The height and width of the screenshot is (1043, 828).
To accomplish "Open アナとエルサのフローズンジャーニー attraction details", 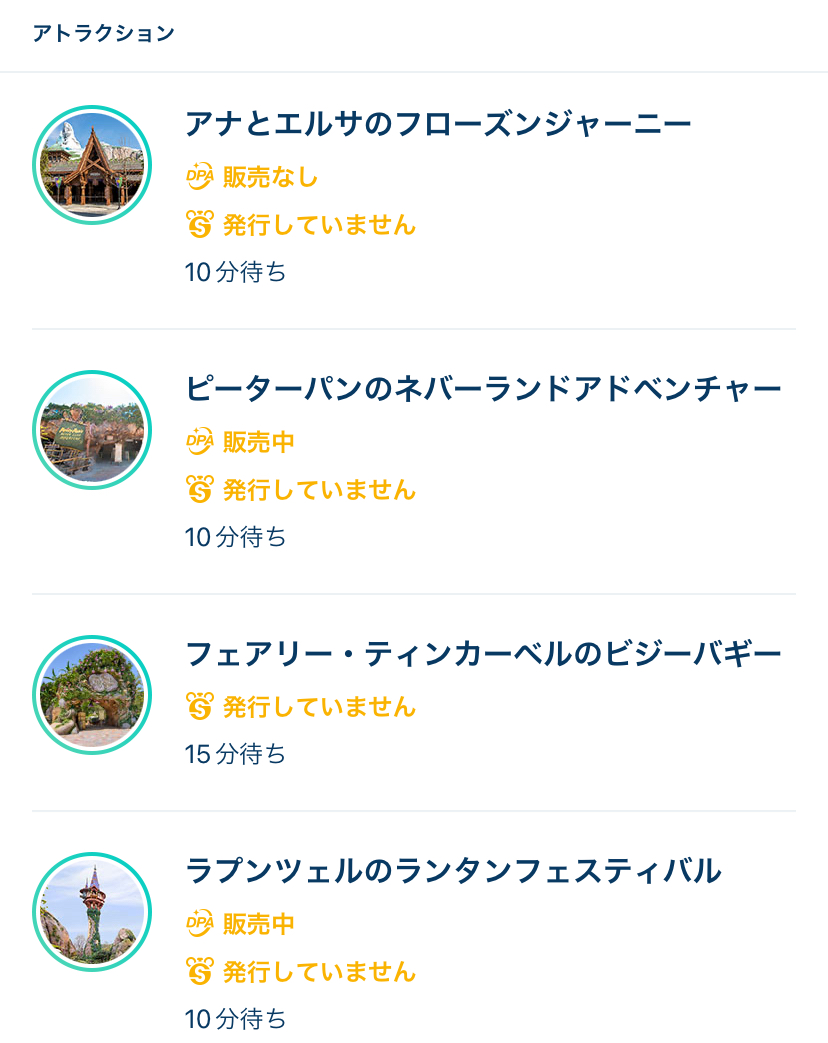I will click(438, 125).
